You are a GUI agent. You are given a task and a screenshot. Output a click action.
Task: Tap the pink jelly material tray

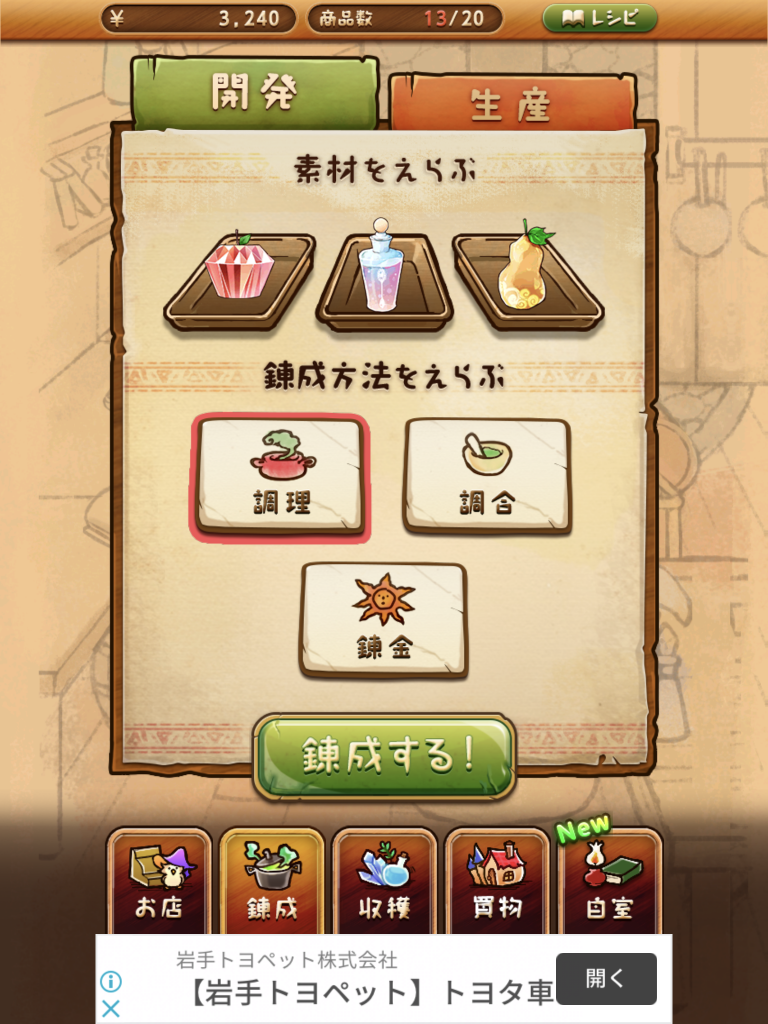pyautogui.click(x=240, y=278)
